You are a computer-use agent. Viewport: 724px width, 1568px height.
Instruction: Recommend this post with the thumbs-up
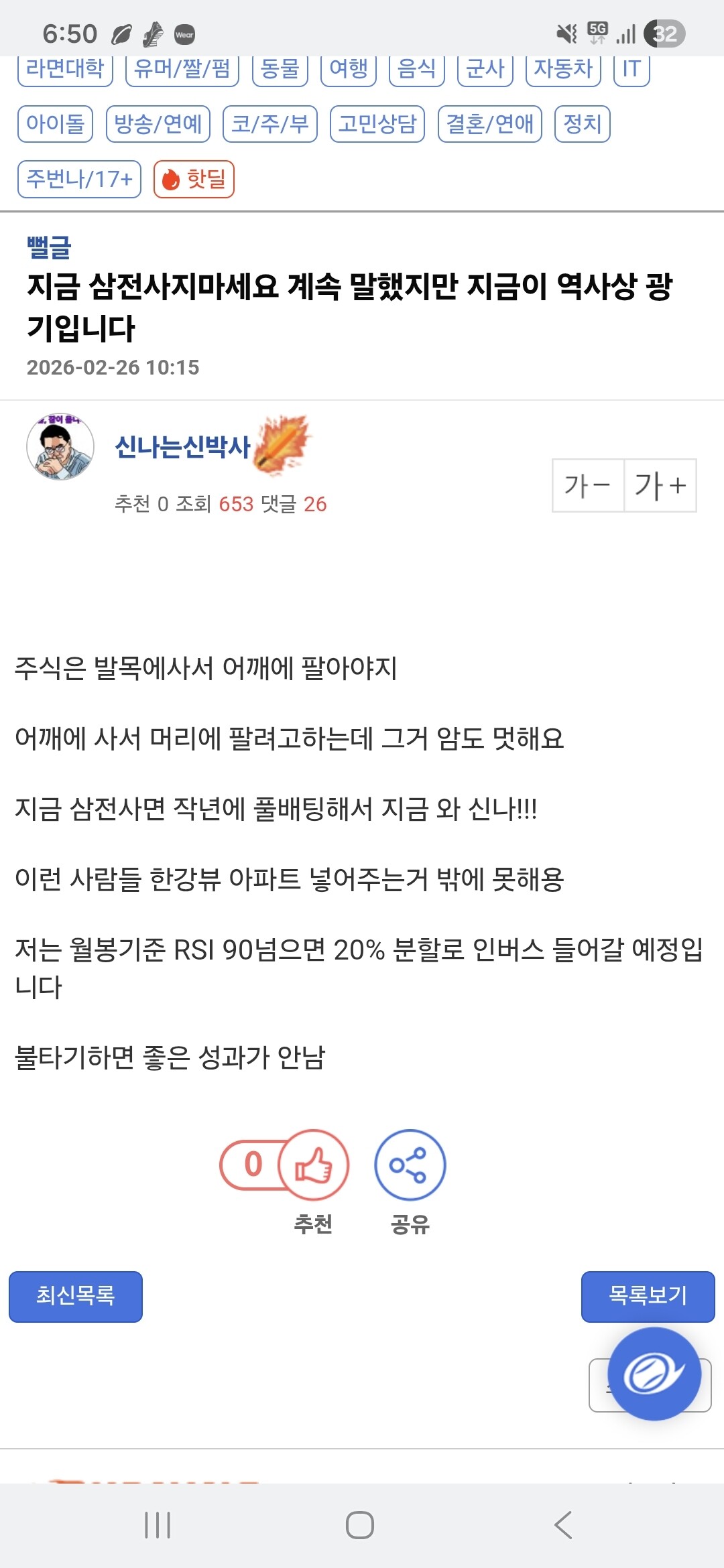313,1165
